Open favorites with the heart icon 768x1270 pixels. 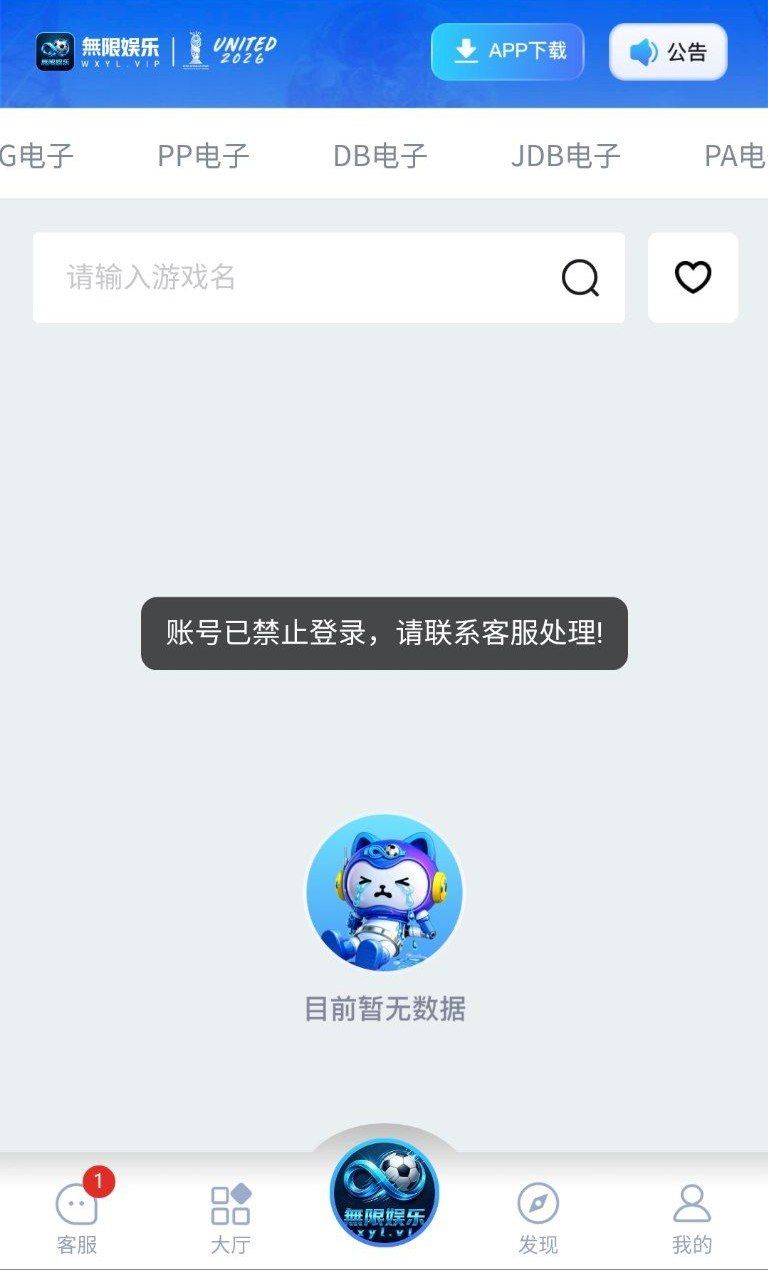coord(693,278)
